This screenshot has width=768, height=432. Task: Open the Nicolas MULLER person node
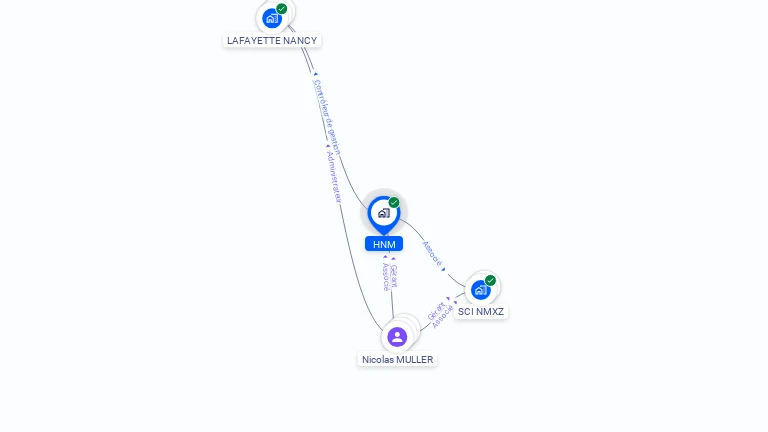pos(397,336)
